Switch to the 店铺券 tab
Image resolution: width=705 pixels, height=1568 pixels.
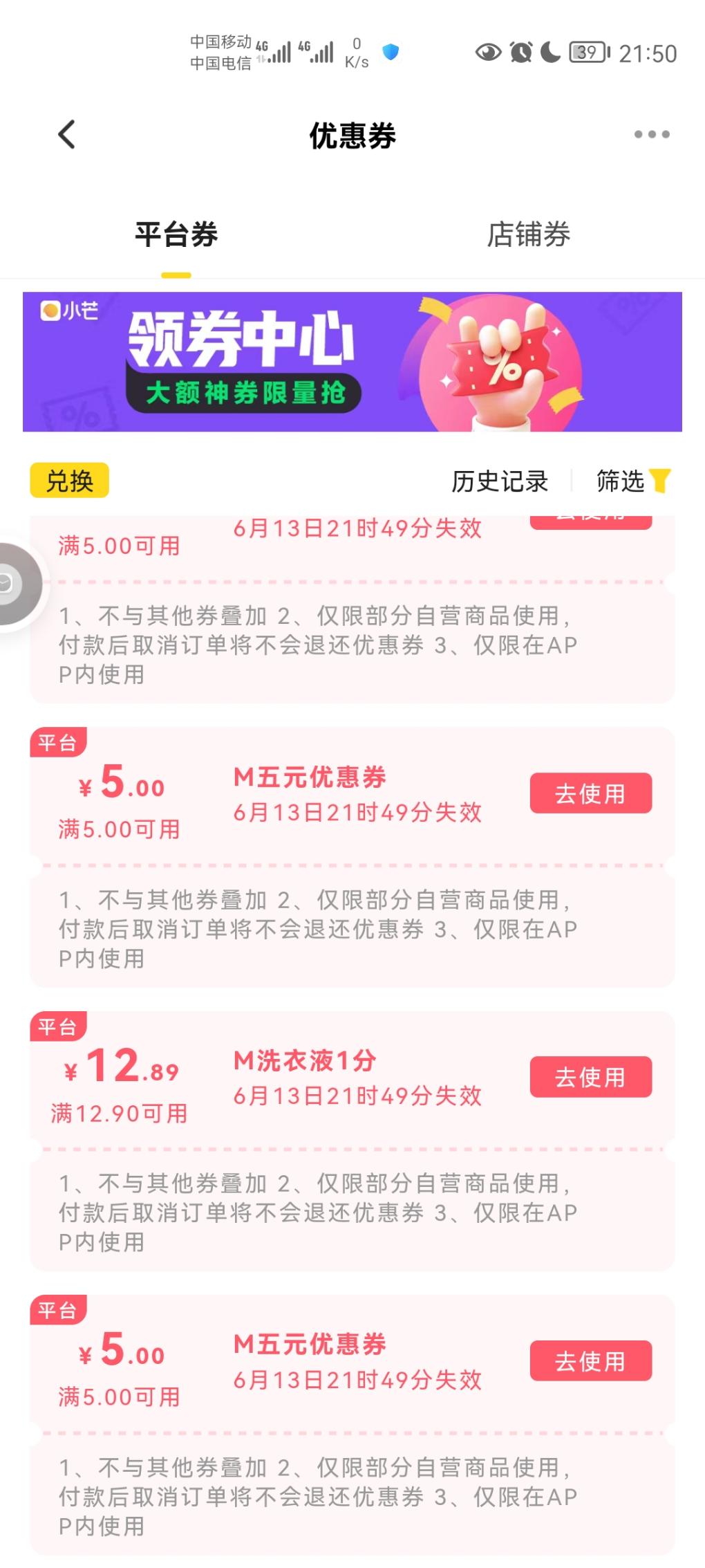(529, 234)
